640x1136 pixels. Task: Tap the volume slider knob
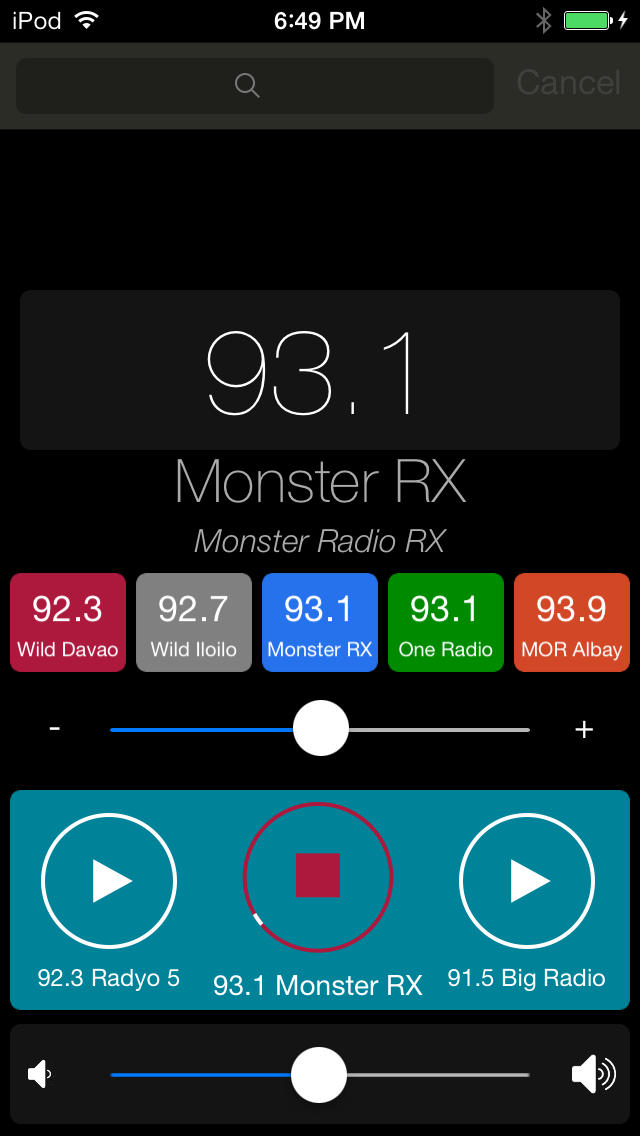click(x=319, y=1075)
